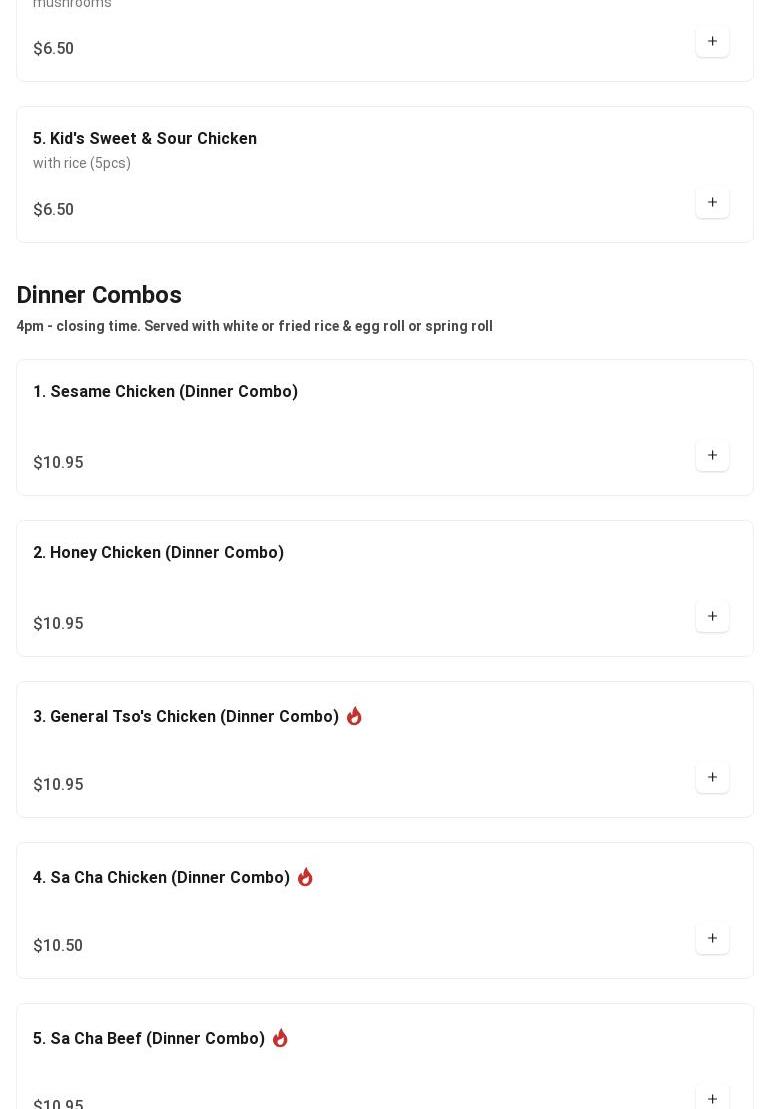
Task: Open Sa Cha Chicken (Dinner Combo) card
Action: 161,878
